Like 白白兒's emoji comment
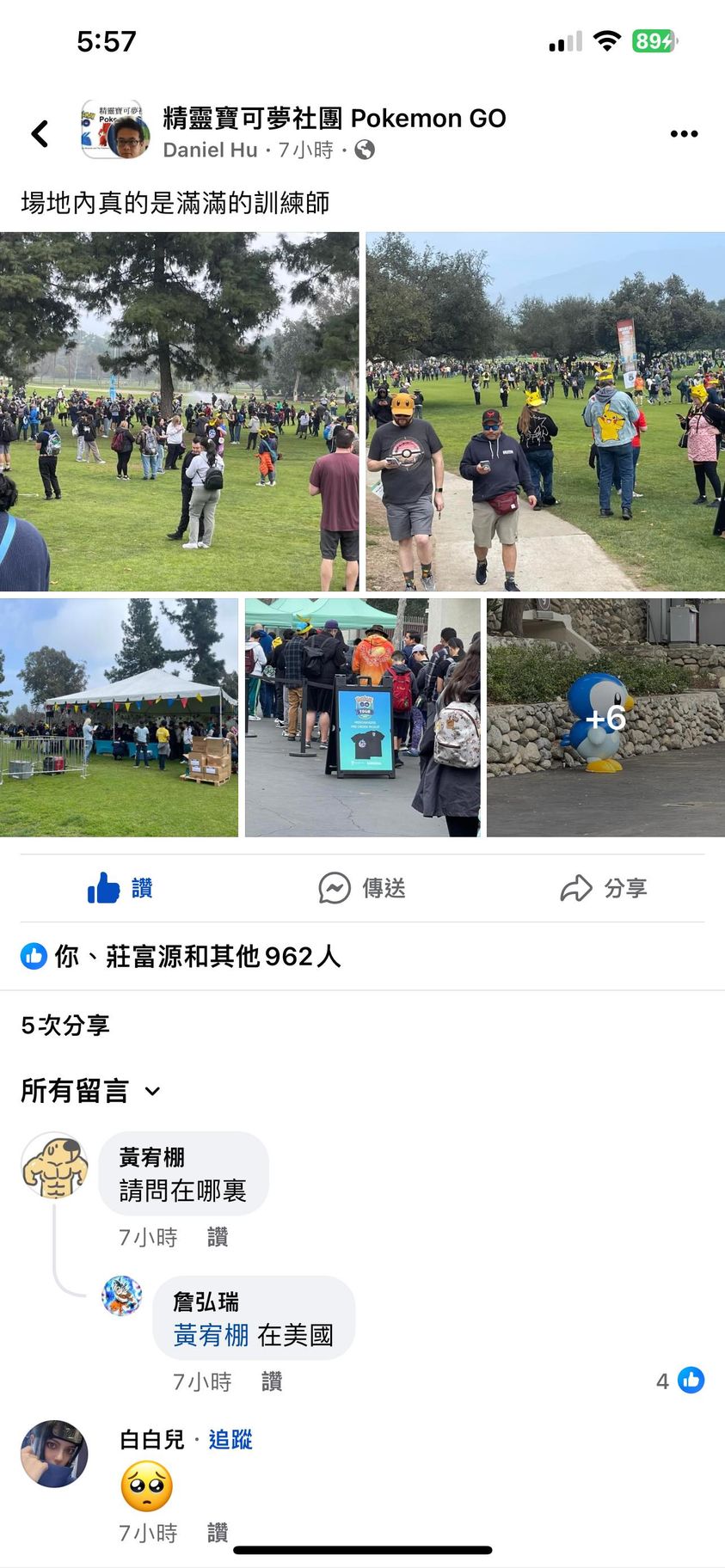The width and height of the screenshot is (725, 1568). click(x=218, y=1533)
